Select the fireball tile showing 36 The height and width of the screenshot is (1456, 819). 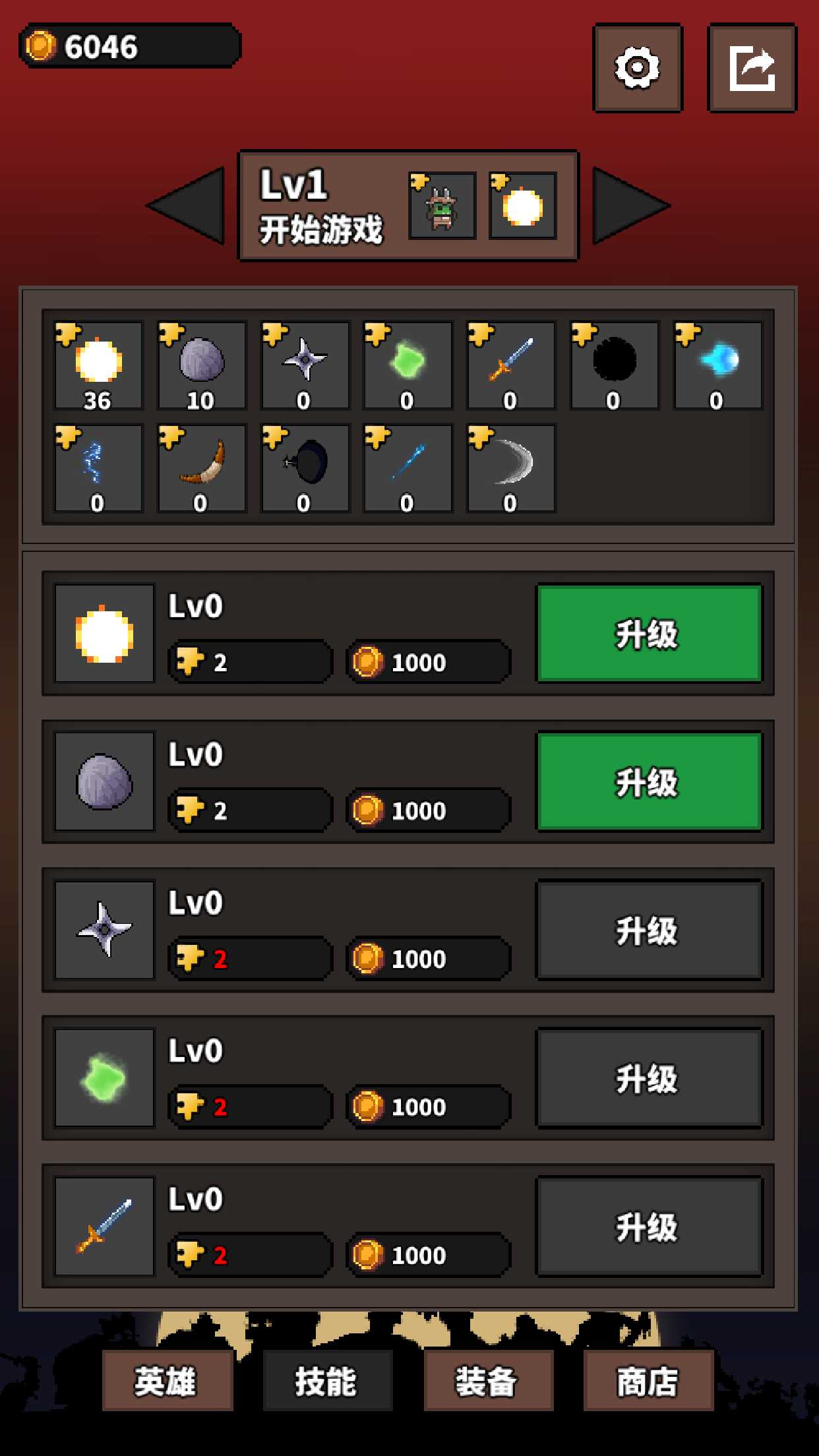coord(98,365)
